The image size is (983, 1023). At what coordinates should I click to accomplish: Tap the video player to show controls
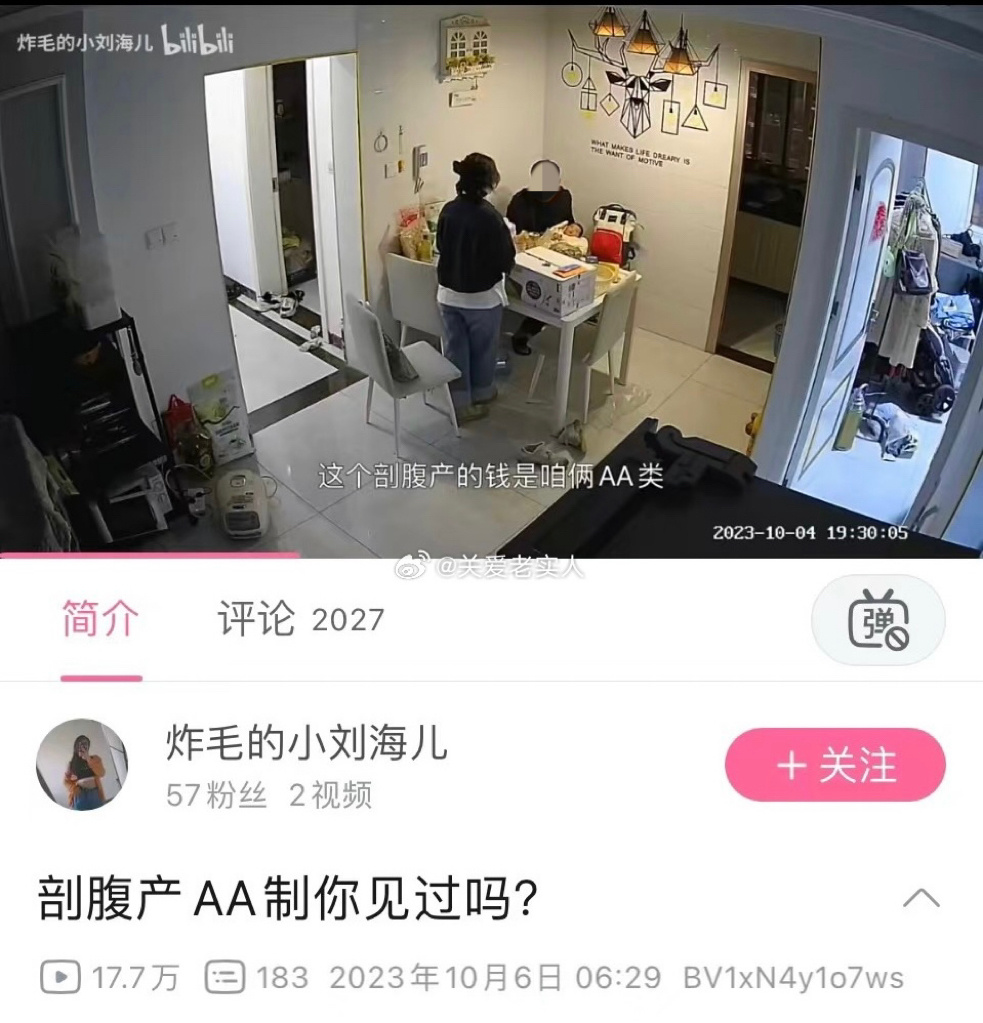490,280
